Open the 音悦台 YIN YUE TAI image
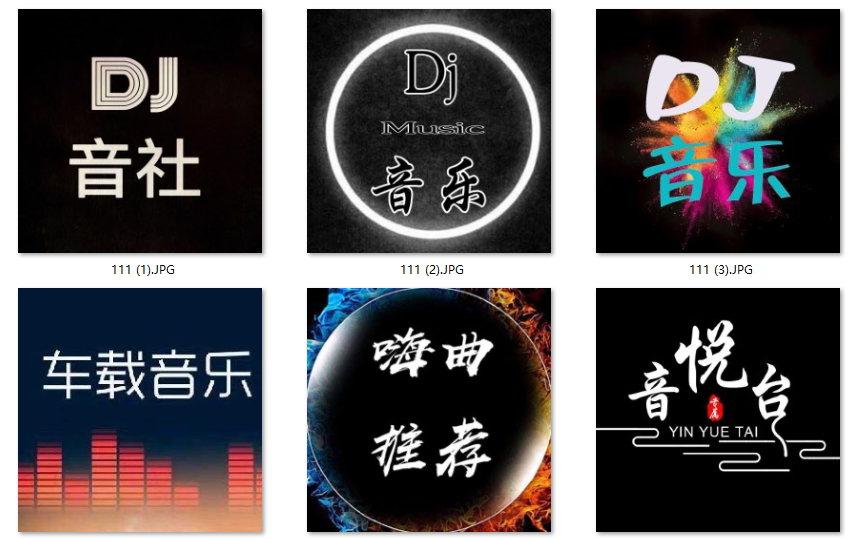This screenshot has width=857, height=539. [x=718, y=410]
